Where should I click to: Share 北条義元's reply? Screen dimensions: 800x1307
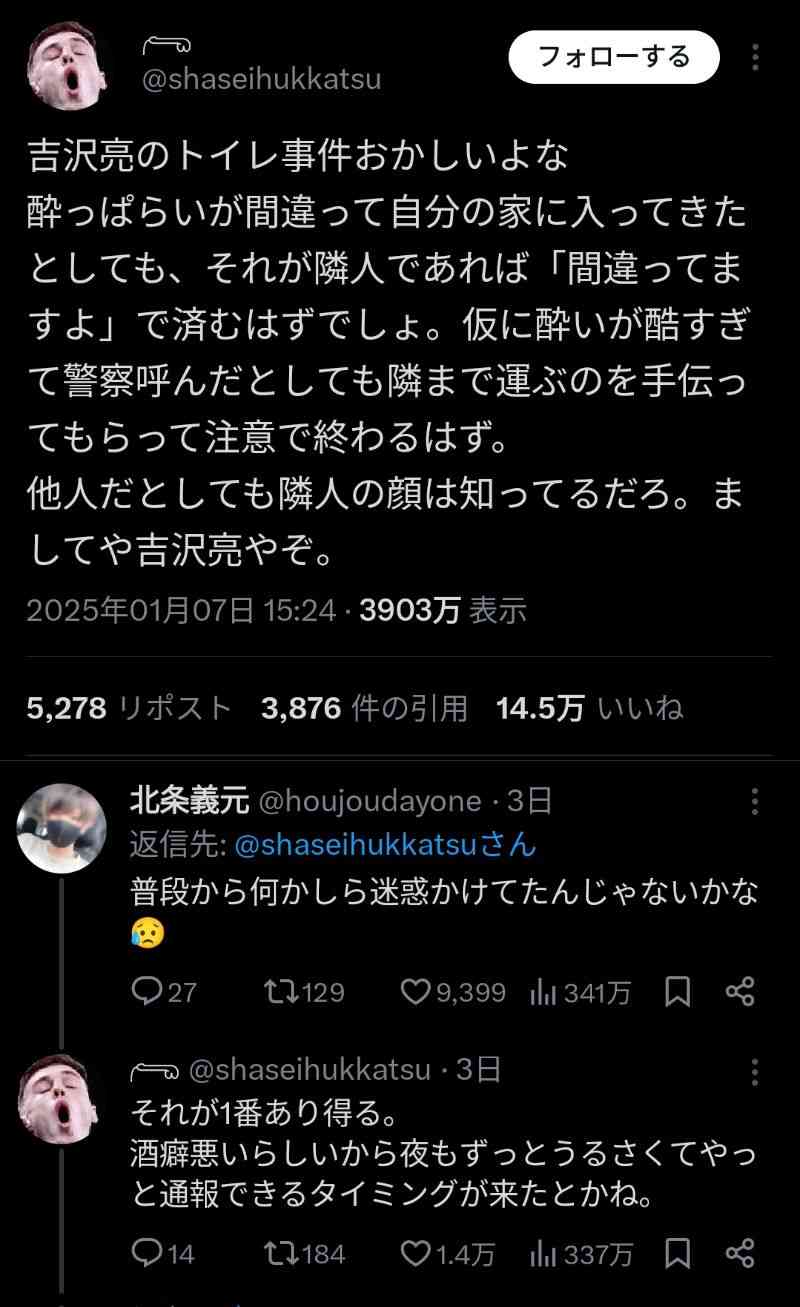[x=739, y=991]
